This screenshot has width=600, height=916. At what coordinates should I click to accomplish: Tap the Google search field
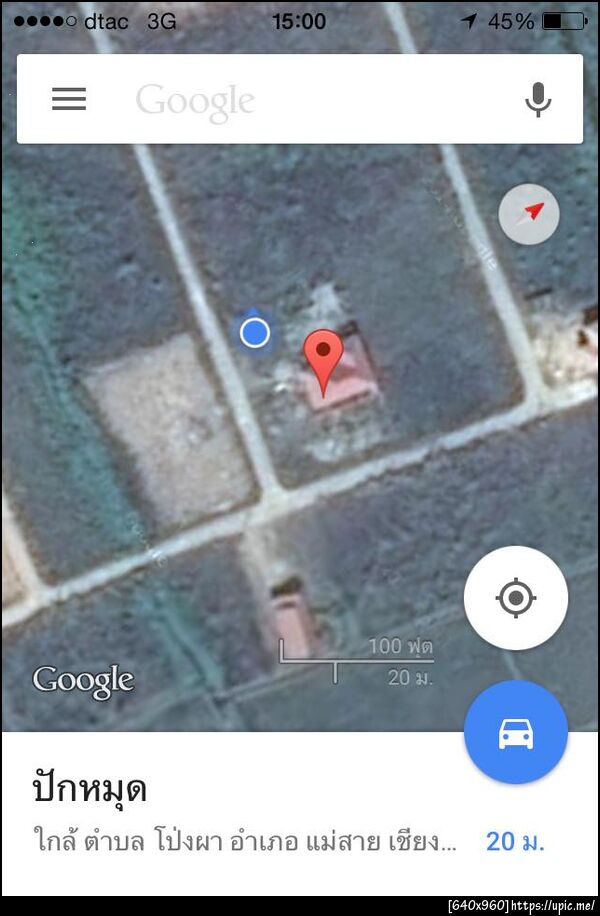pyautogui.click(x=300, y=100)
